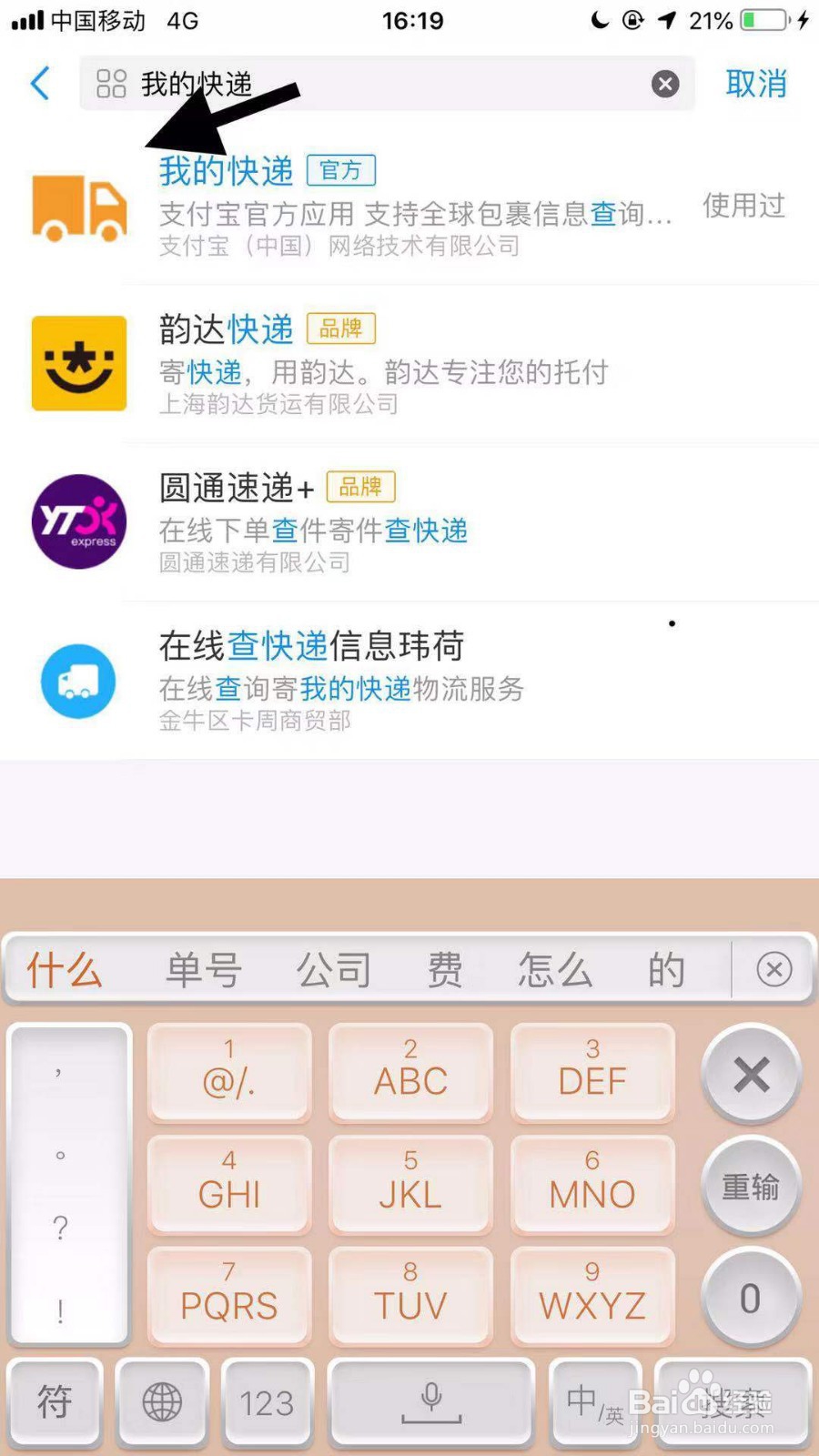Image resolution: width=819 pixels, height=1456 pixels.
Task: Choose 公司 from the candidate bar
Action: point(333,969)
